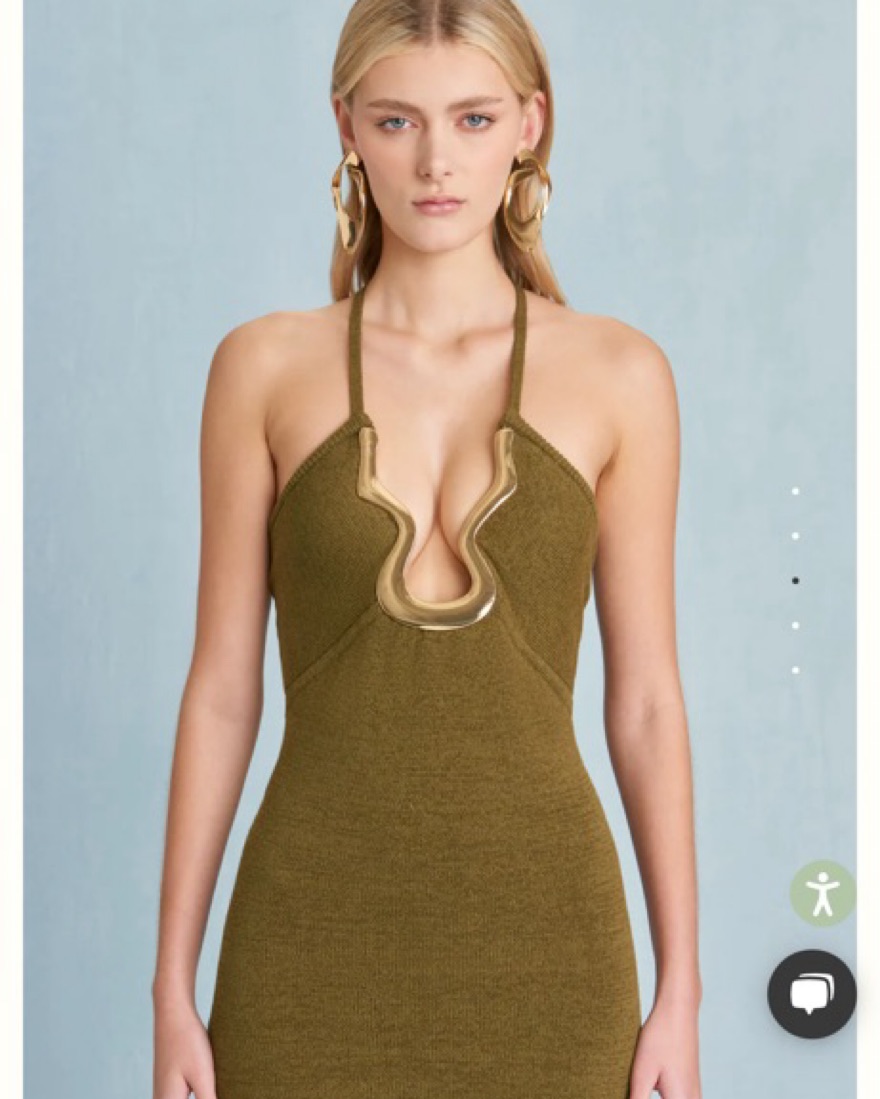Jump to the first photo indicator dot
The width and height of the screenshot is (880, 1099).
[796, 491]
